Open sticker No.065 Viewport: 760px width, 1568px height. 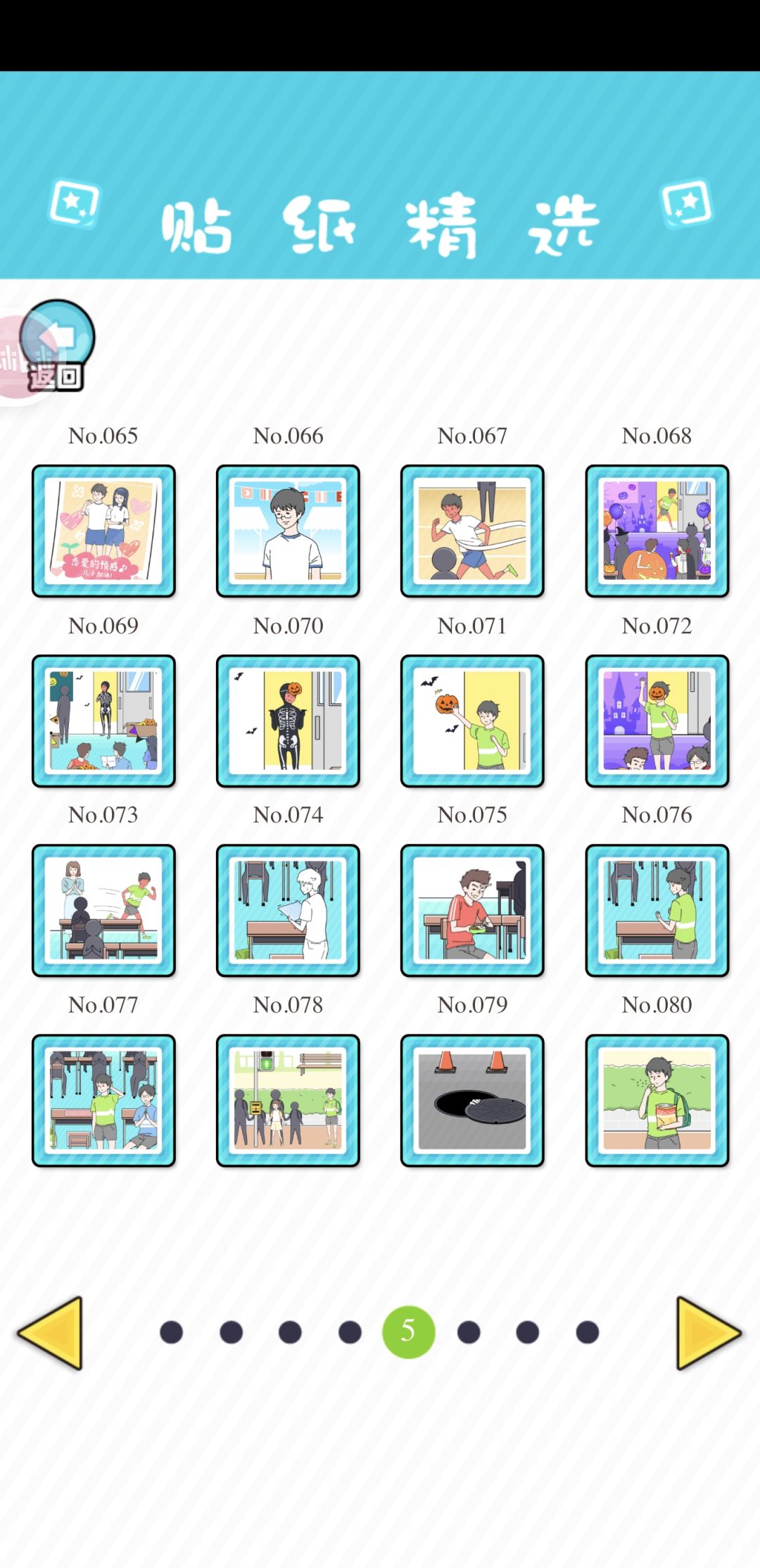click(103, 531)
